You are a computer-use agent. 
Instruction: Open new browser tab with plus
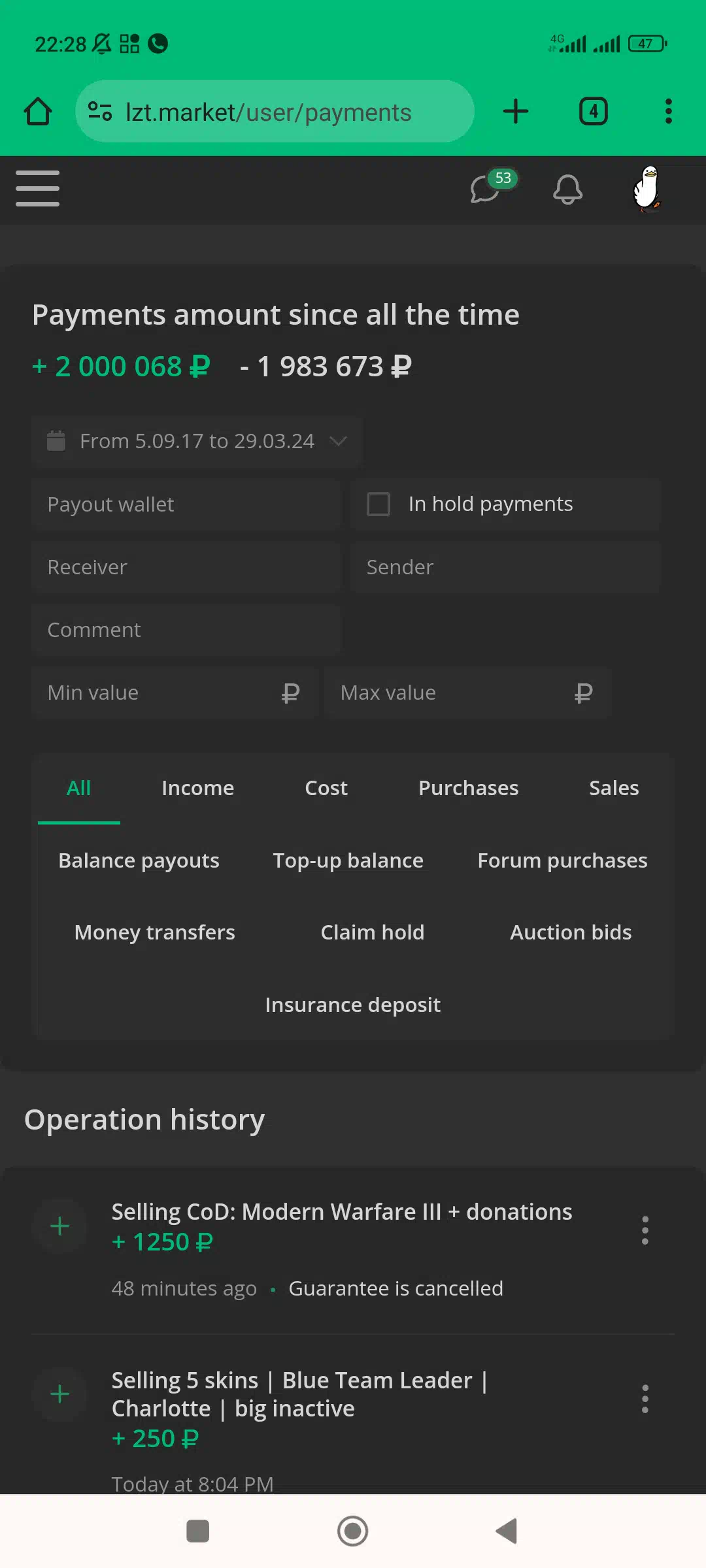pyautogui.click(x=516, y=111)
